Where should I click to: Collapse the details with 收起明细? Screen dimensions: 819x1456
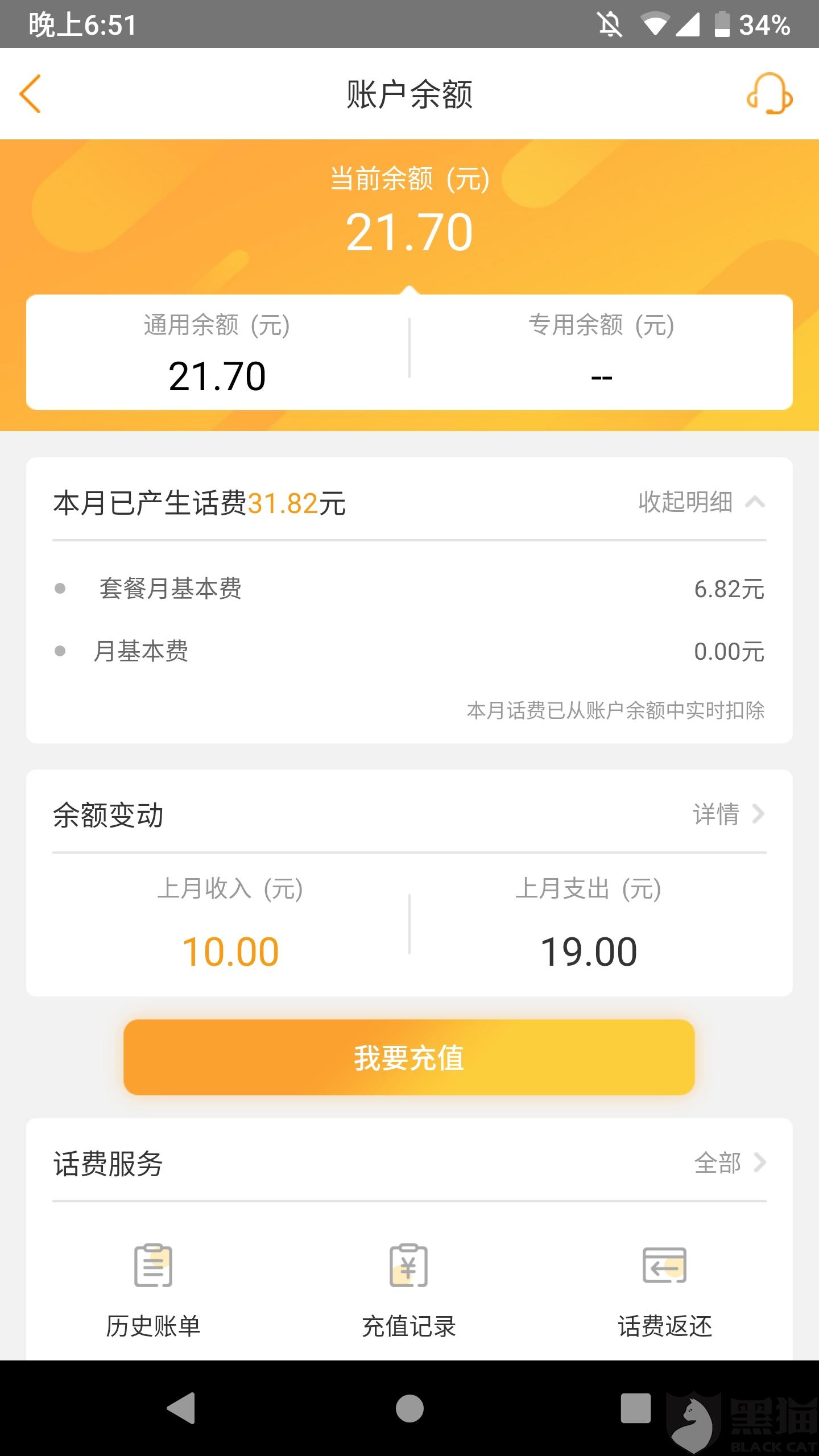click(701, 502)
